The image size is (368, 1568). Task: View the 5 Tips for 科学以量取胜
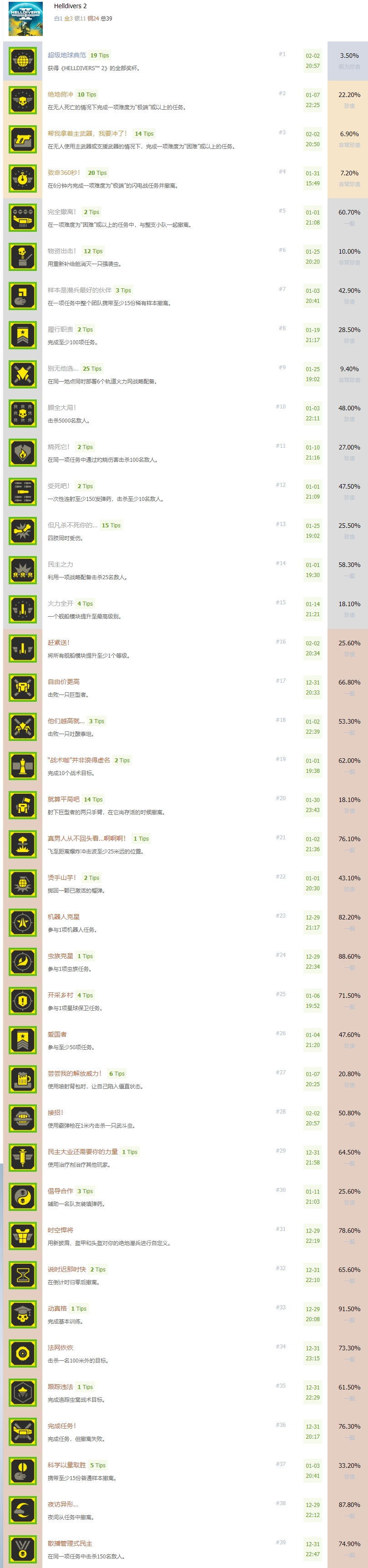(x=98, y=1465)
